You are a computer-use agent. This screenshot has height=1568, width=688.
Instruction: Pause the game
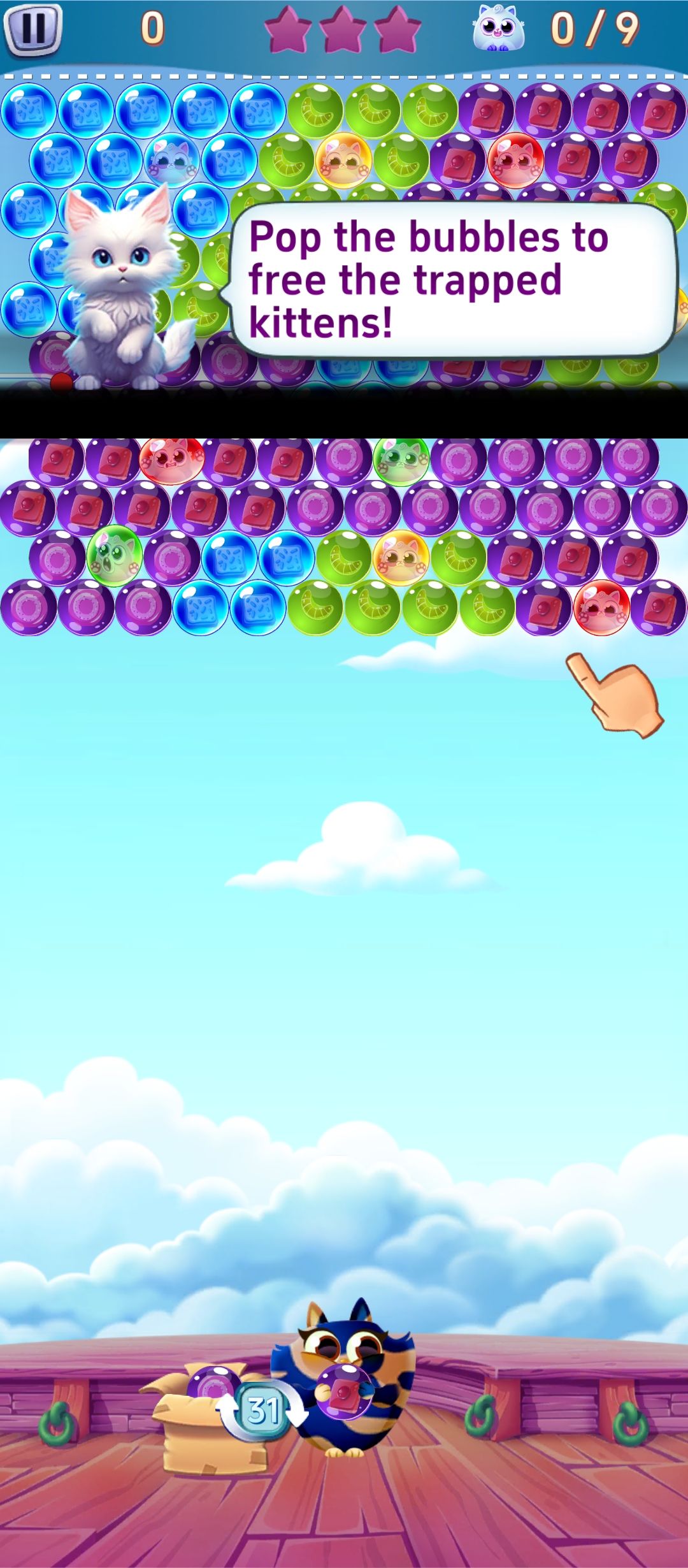point(33,28)
